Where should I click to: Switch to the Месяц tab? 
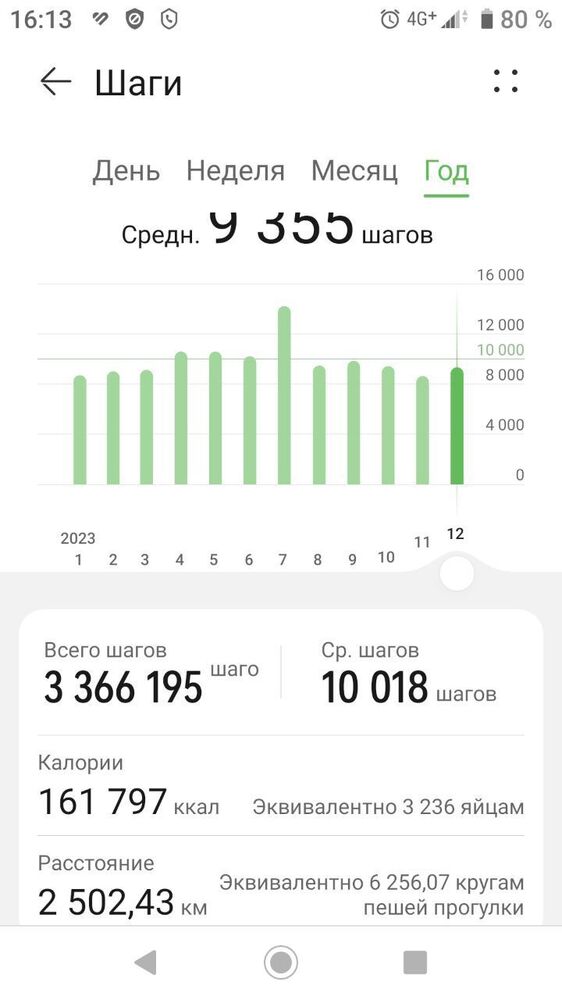point(355,171)
